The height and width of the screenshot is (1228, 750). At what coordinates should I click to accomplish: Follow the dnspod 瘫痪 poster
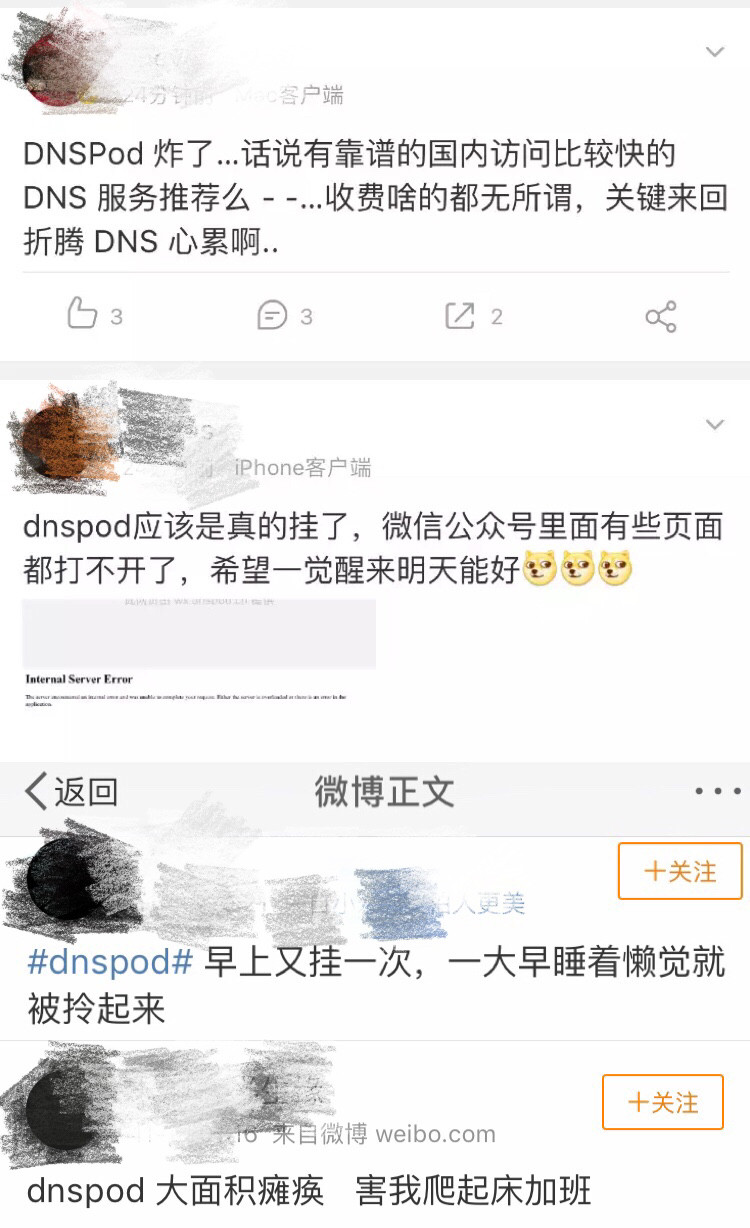662,1101
